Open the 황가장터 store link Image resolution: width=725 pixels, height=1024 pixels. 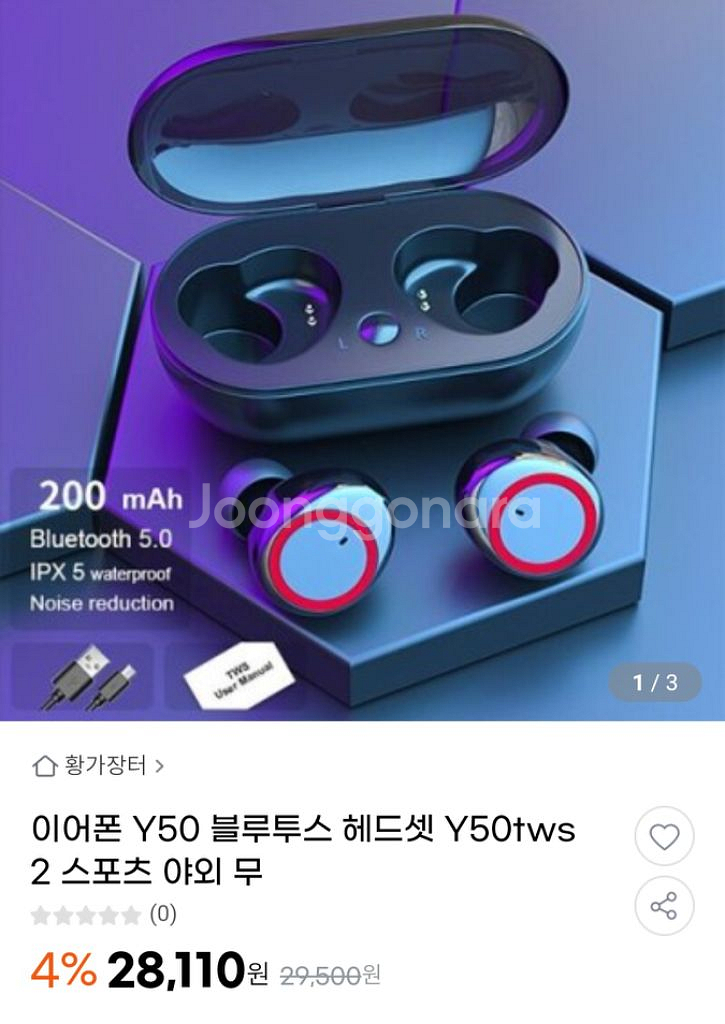pos(98,766)
